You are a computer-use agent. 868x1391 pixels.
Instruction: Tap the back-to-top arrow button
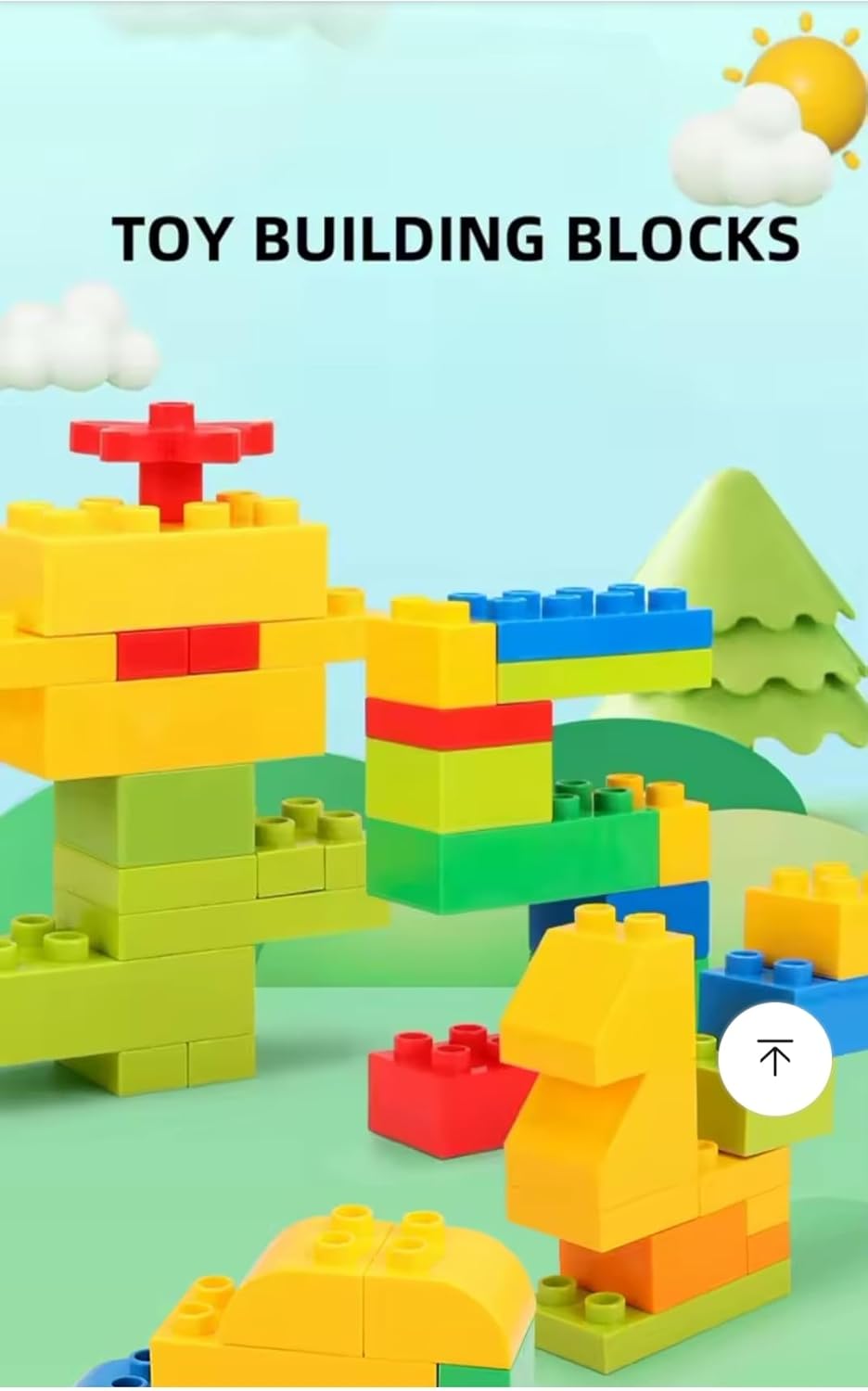[x=774, y=1058]
